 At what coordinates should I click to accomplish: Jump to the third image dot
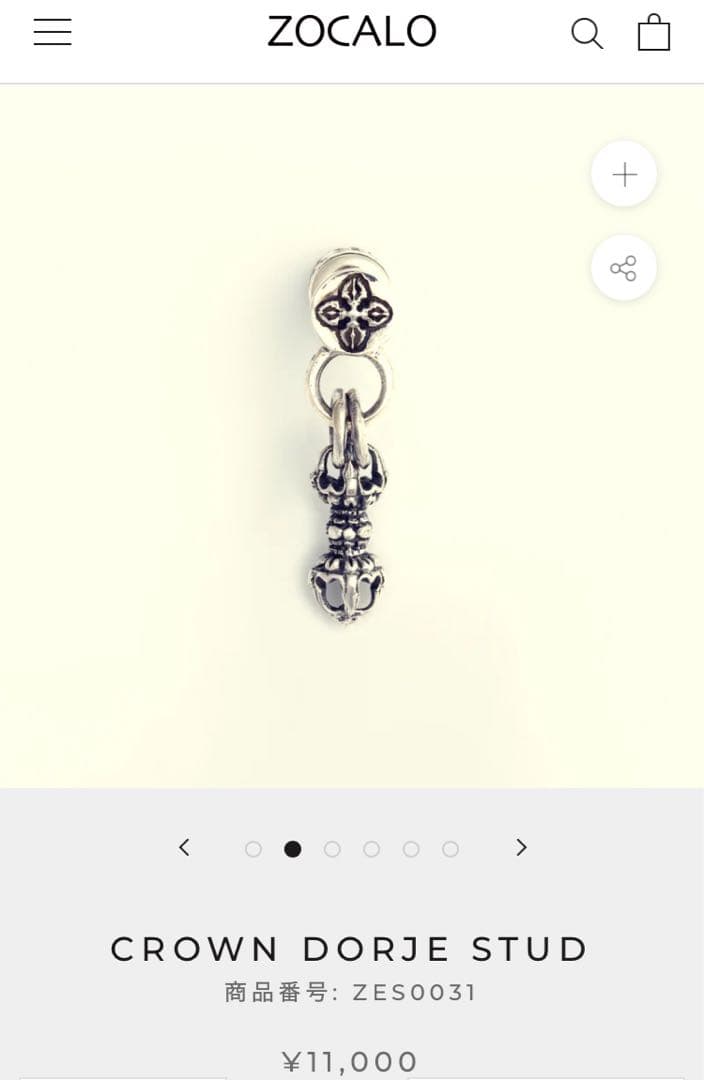[332, 849]
